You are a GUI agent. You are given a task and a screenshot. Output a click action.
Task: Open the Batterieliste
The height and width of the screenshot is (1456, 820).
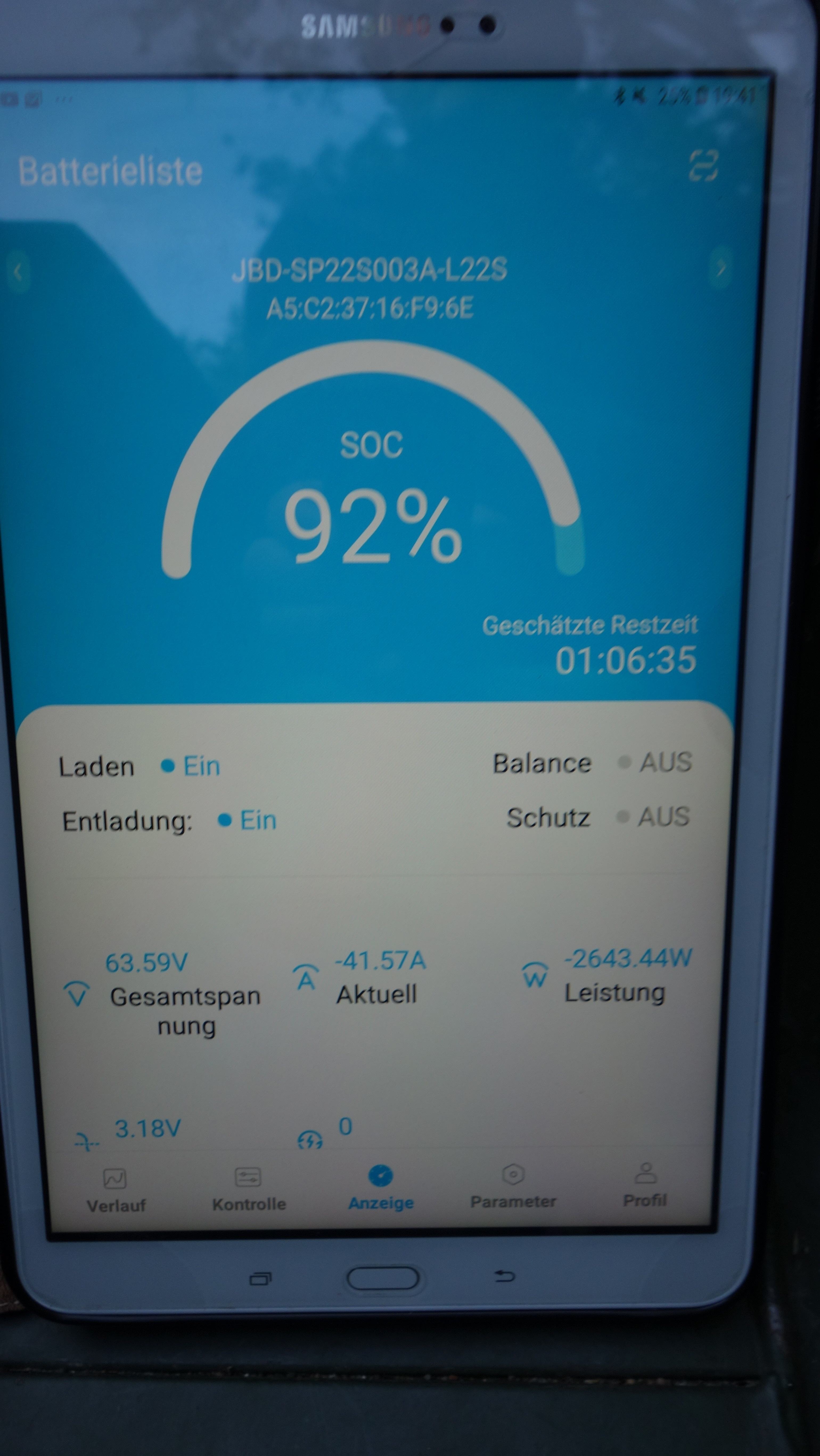[110, 171]
